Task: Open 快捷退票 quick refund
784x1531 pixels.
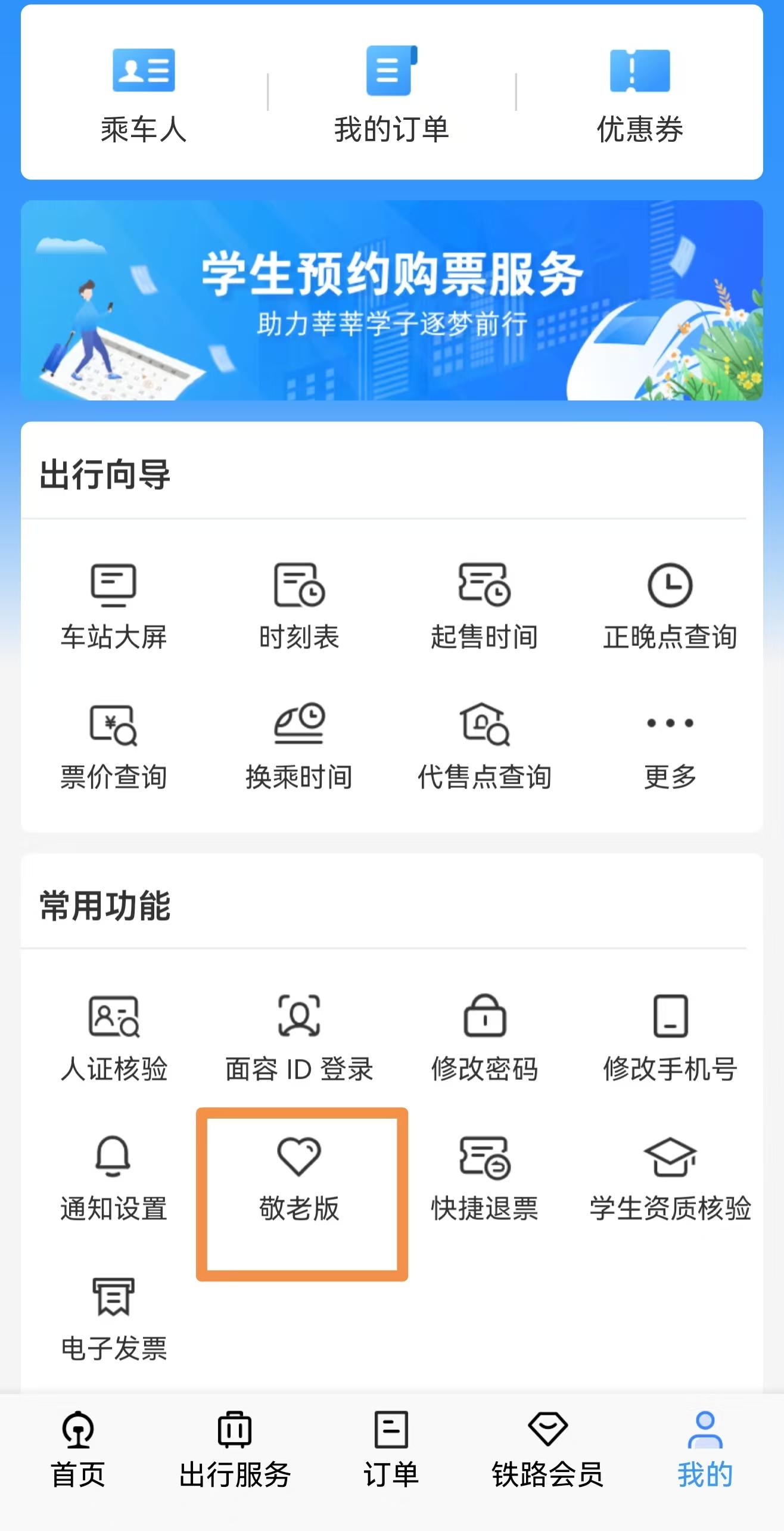Action: click(484, 1178)
